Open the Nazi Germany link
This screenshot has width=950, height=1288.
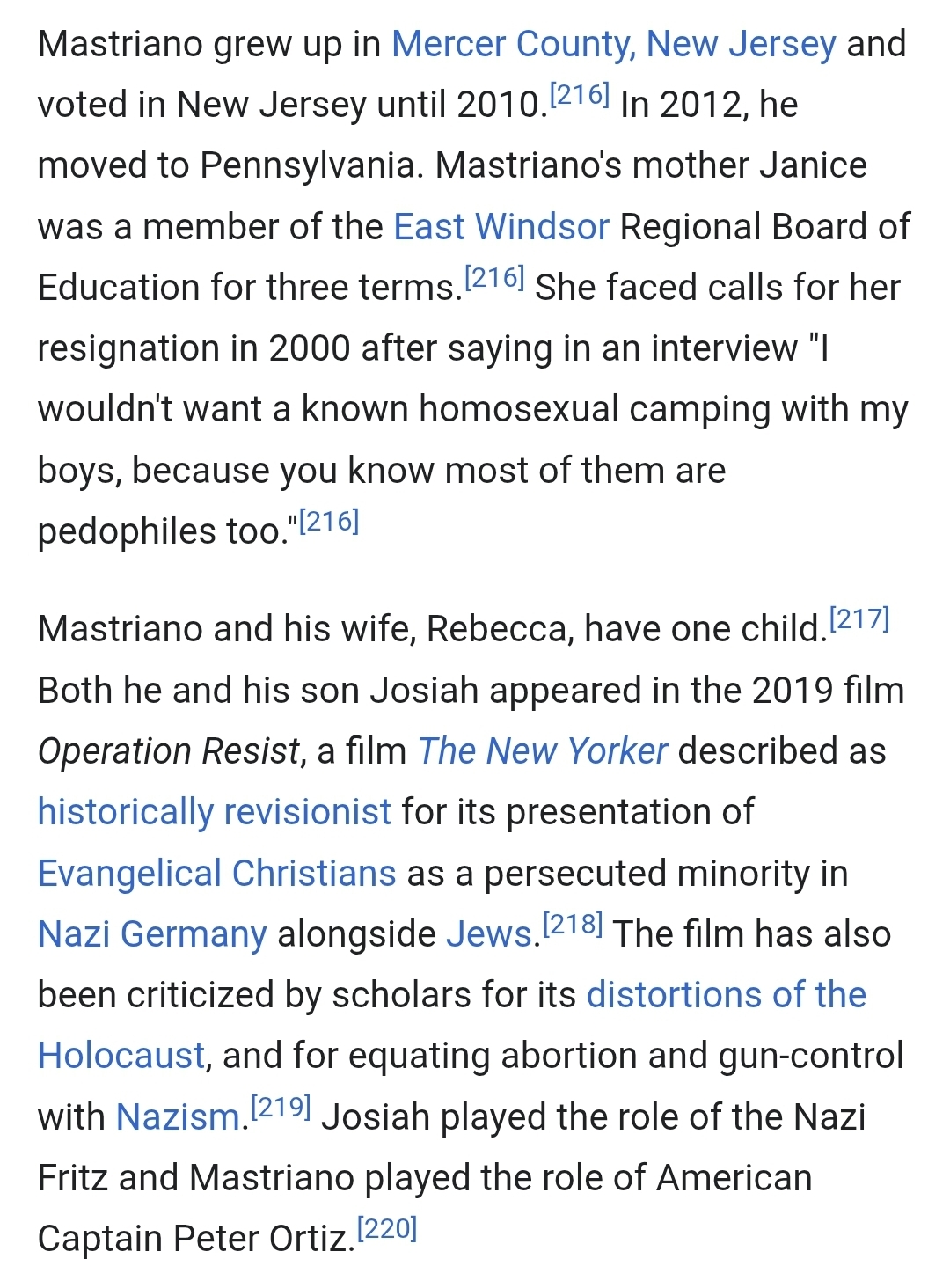click(x=151, y=934)
